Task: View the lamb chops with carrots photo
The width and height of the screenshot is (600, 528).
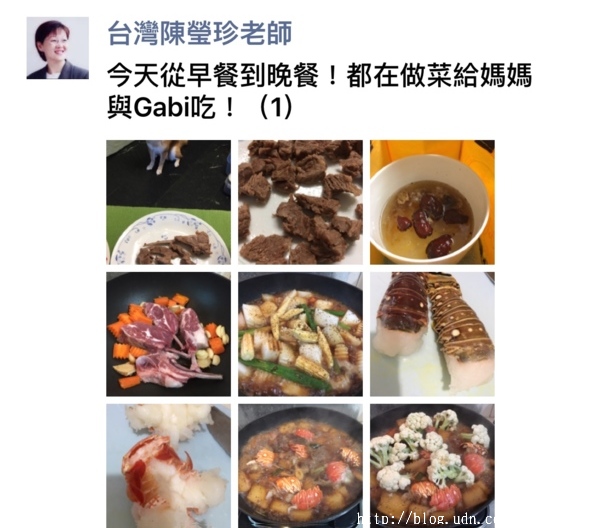Action: pos(168,334)
